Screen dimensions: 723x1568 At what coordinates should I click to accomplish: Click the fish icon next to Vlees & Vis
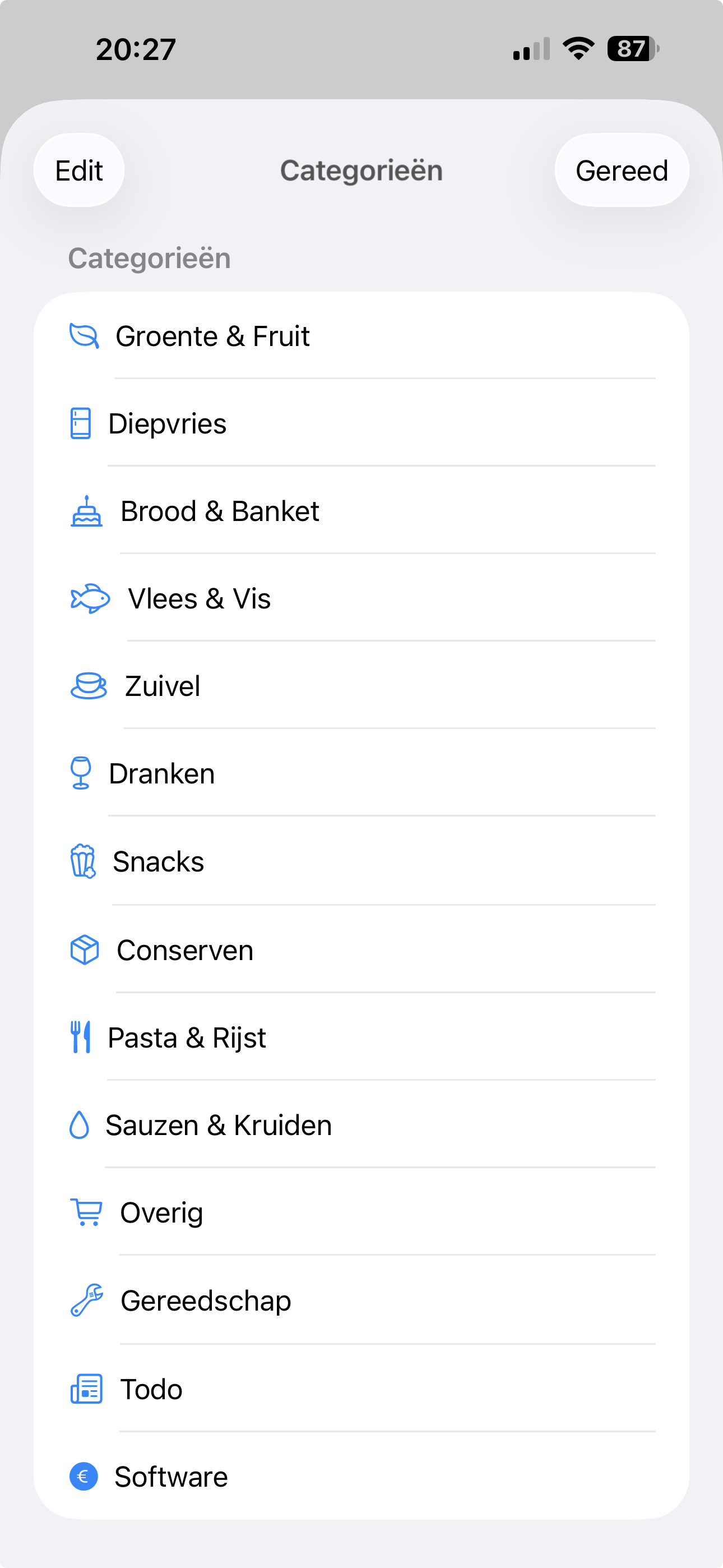(90, 598)
